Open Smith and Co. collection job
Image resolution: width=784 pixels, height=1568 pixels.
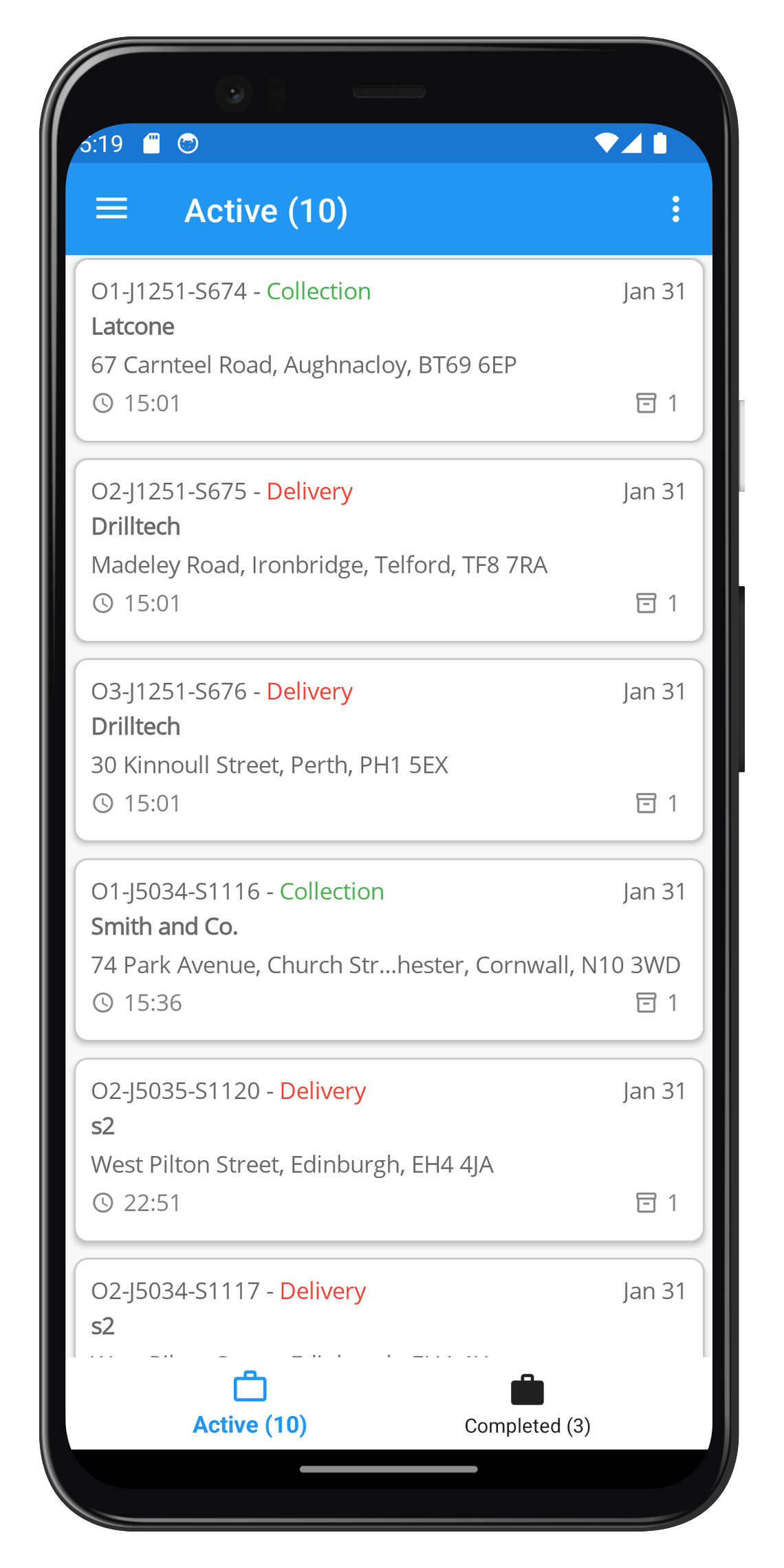[389, 949]
